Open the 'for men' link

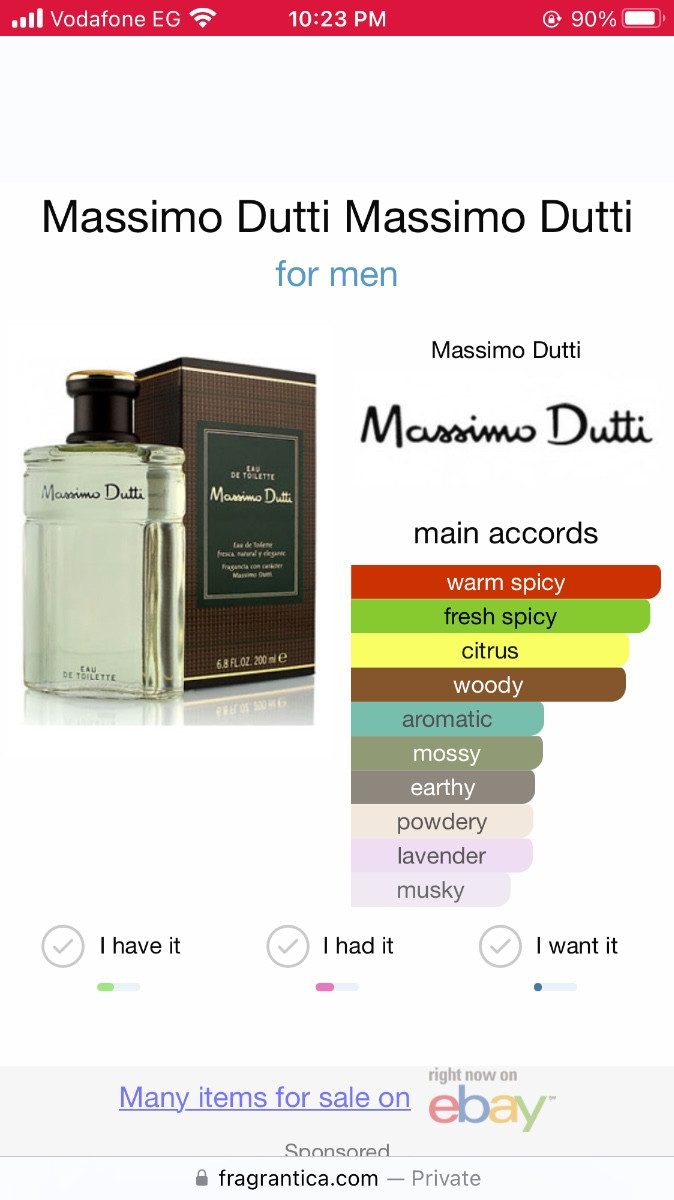[336, 274]
